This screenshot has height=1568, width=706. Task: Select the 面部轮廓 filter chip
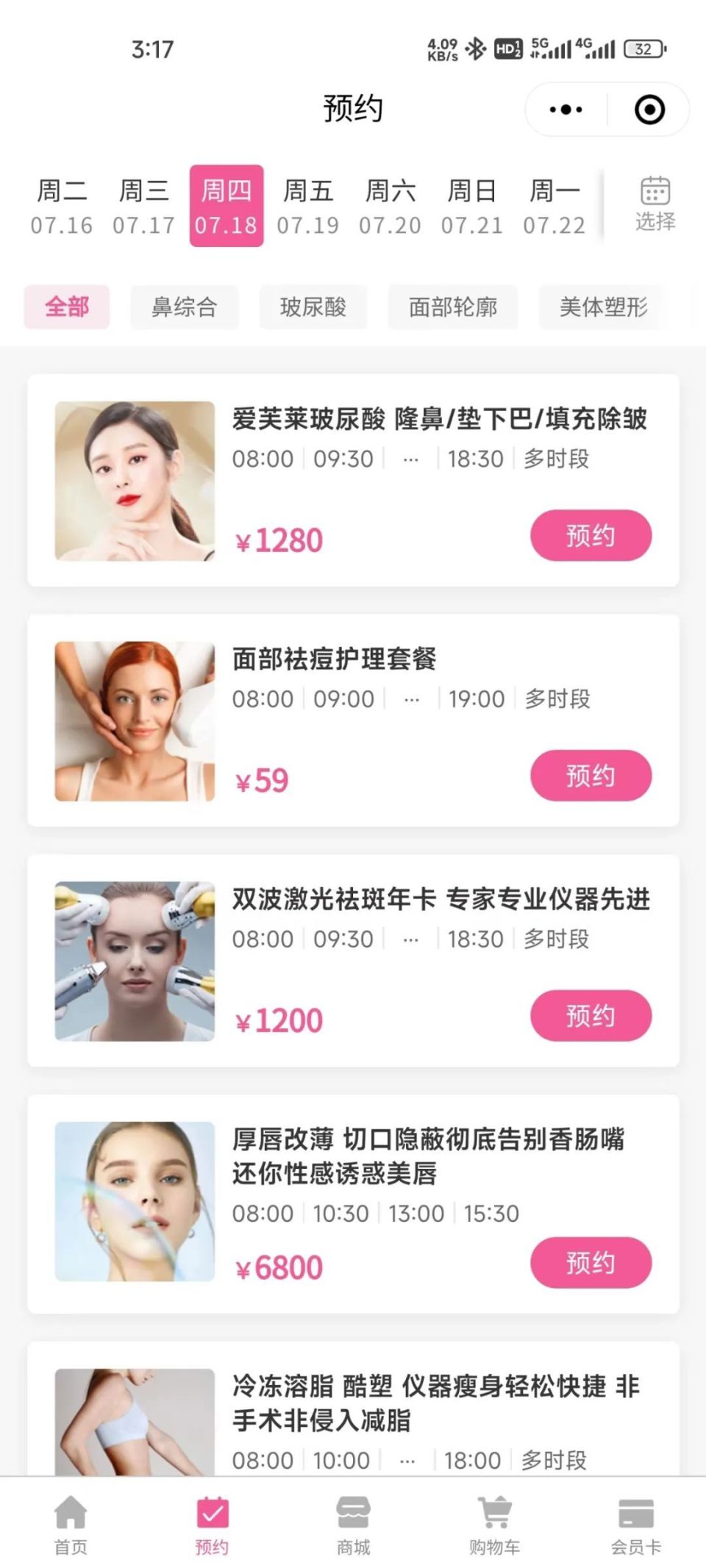(x=453, y=307)
